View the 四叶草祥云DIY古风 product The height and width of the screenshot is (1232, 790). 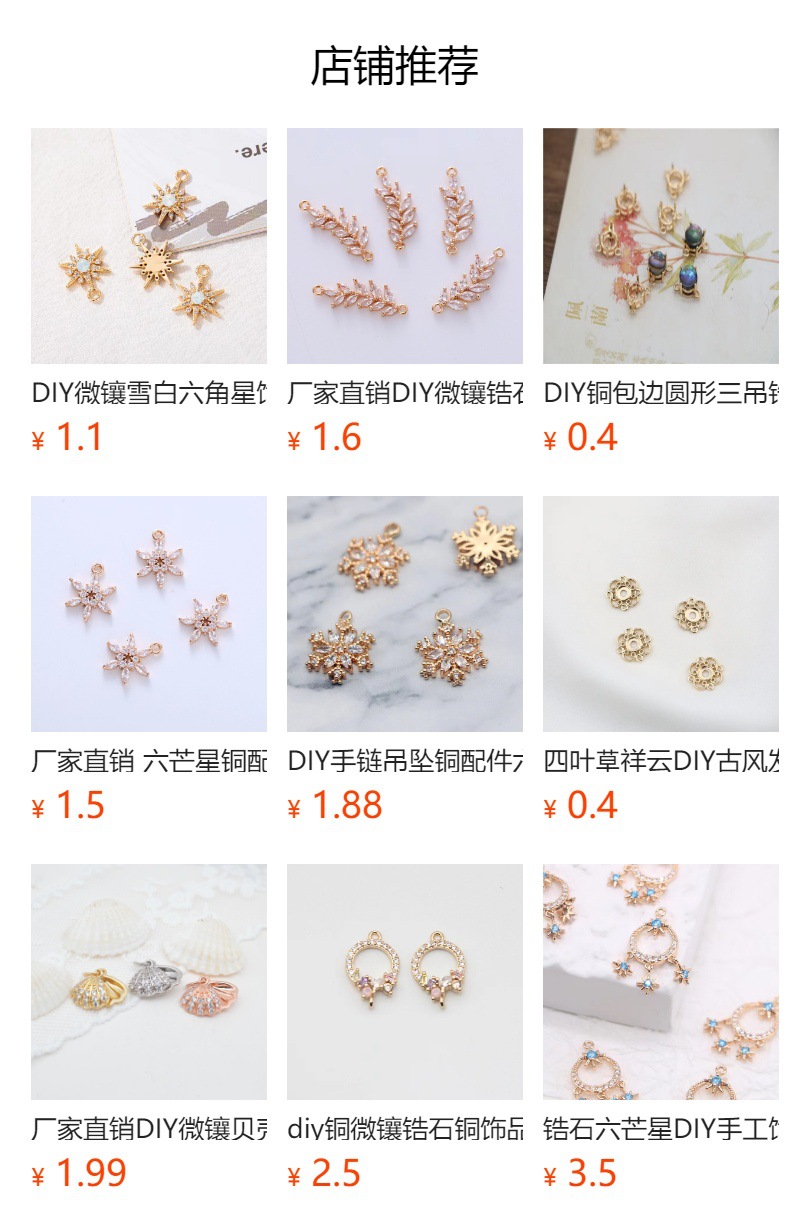click(x=661, y=614)
